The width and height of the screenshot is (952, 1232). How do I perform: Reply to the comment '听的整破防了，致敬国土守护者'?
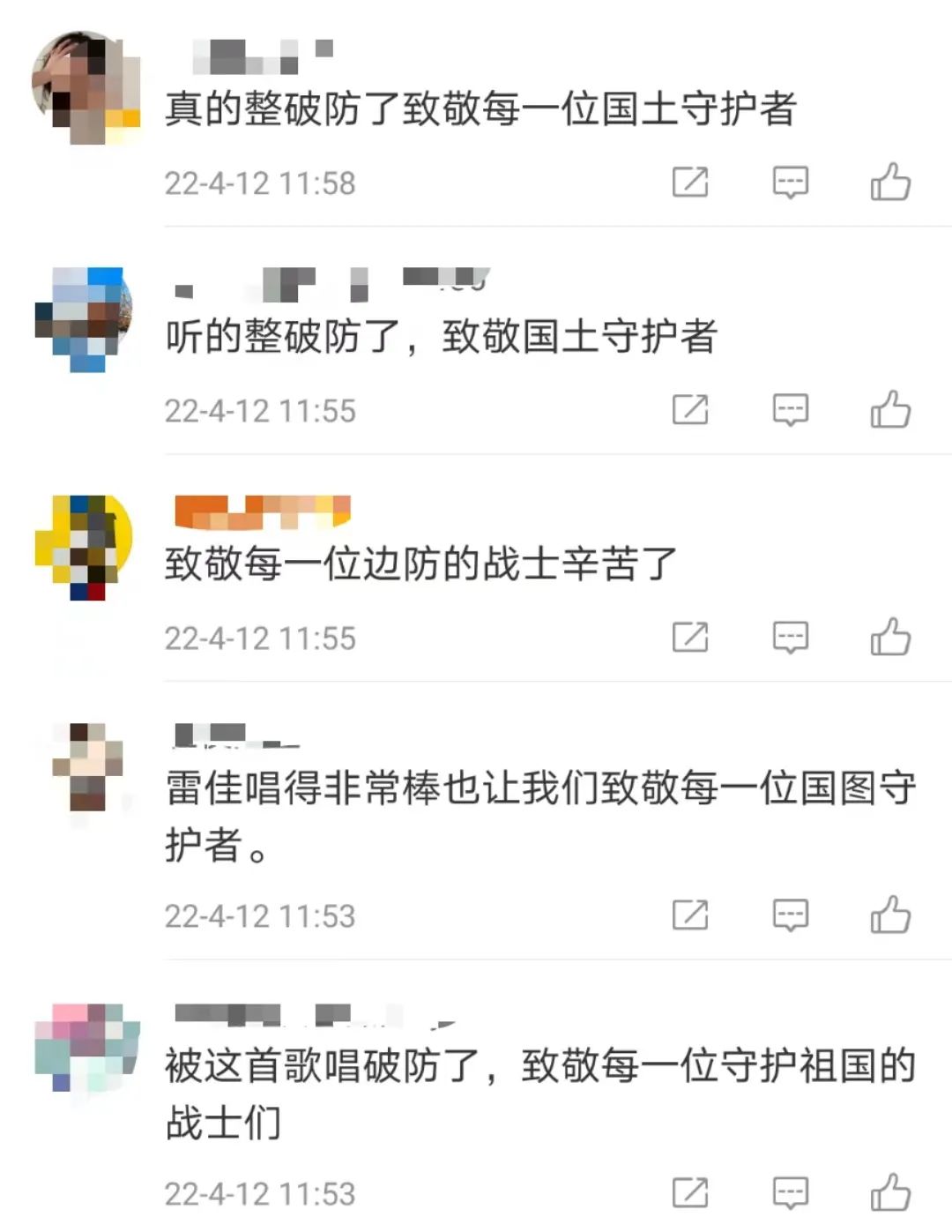(790, 410)
